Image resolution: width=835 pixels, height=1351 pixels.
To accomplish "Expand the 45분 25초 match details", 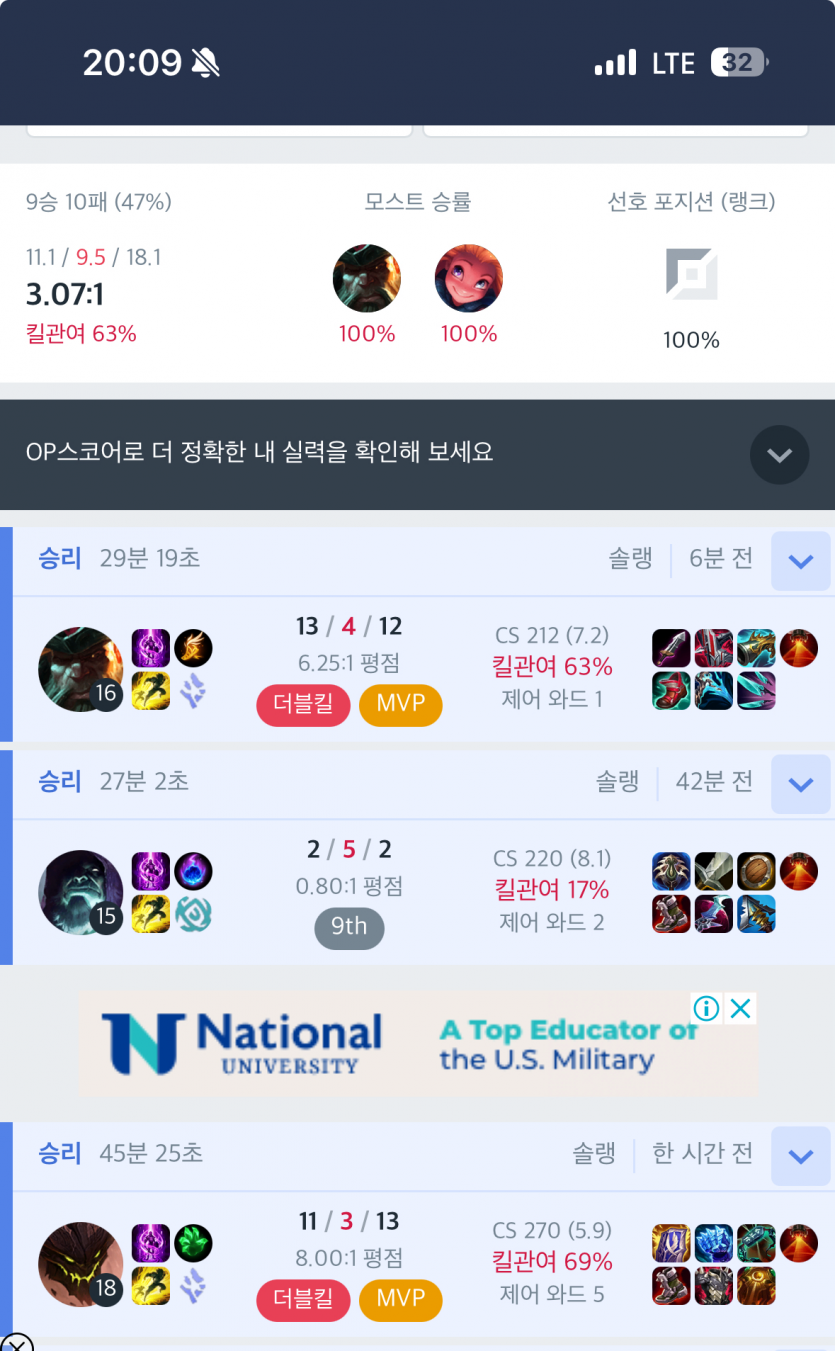I will tap(800, 1156).
